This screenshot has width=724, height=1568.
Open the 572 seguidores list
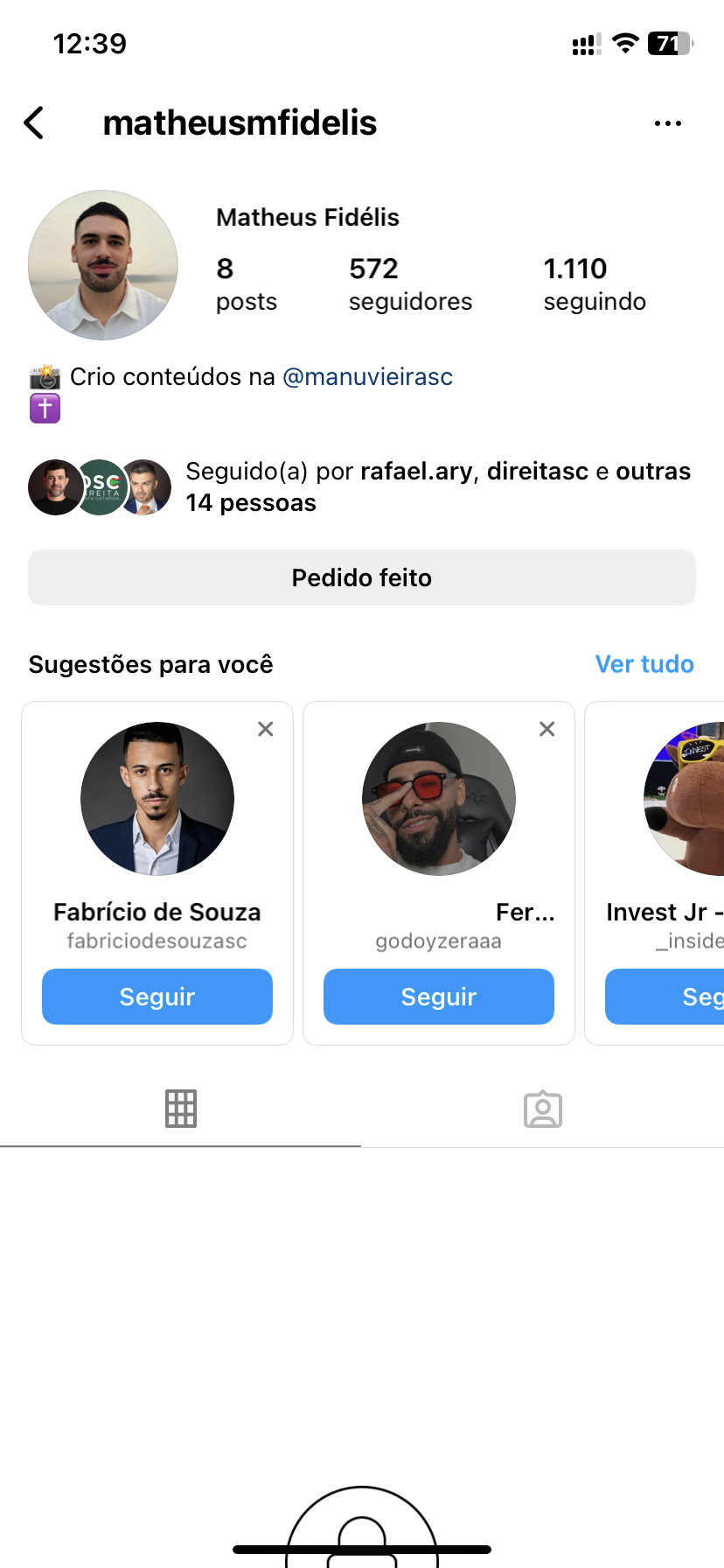pyautogui.click(x=409, y=283)
